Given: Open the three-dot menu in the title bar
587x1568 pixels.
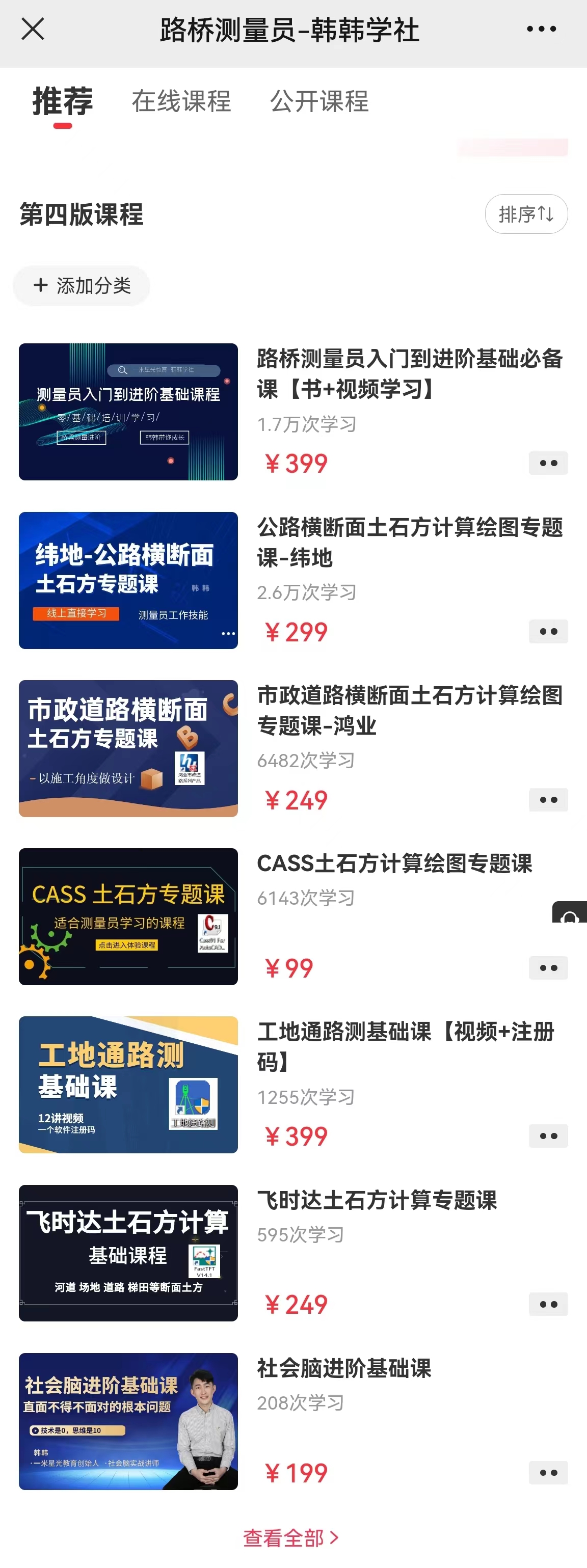Looking at the screenshot, I should (x=541, y=29).
